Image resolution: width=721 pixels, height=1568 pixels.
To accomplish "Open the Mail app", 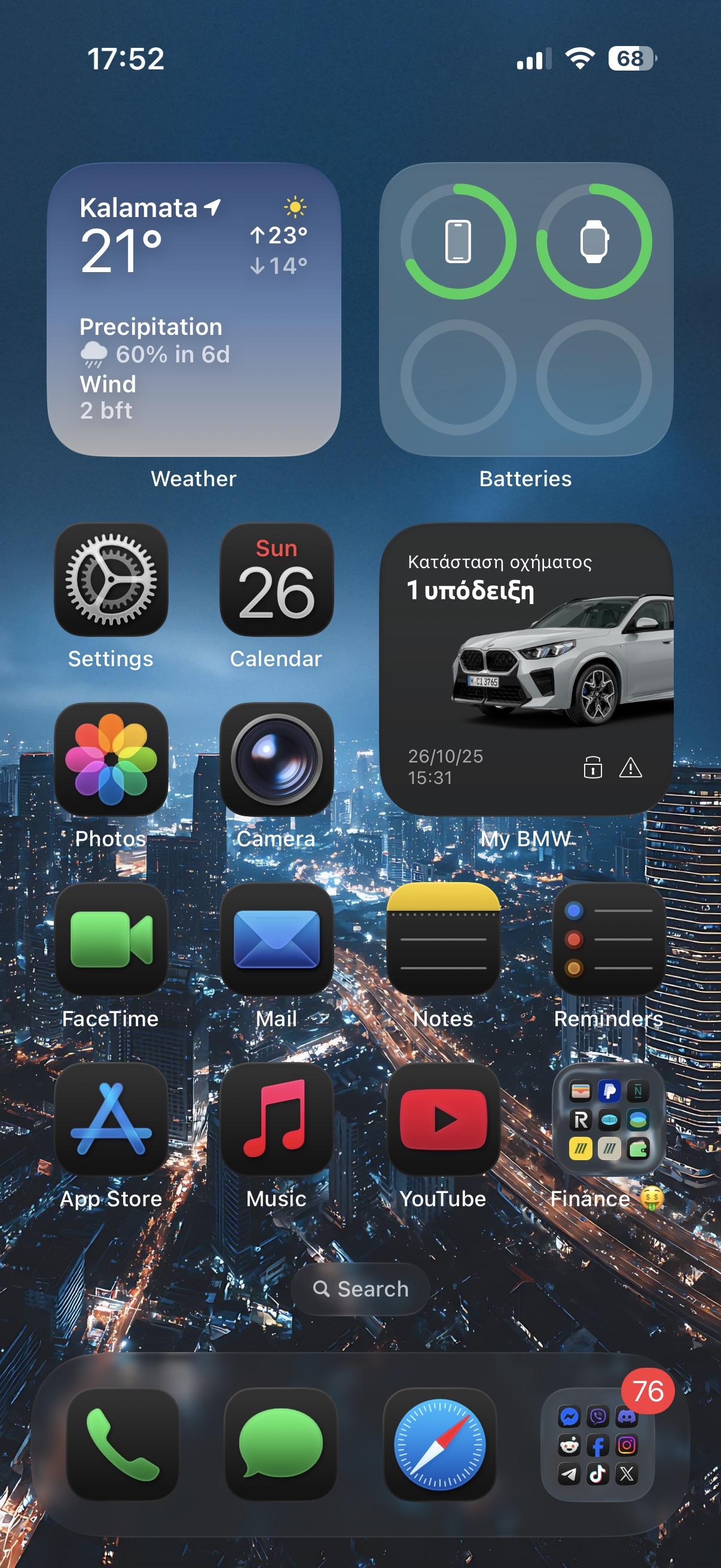I will tap(276, 939).
